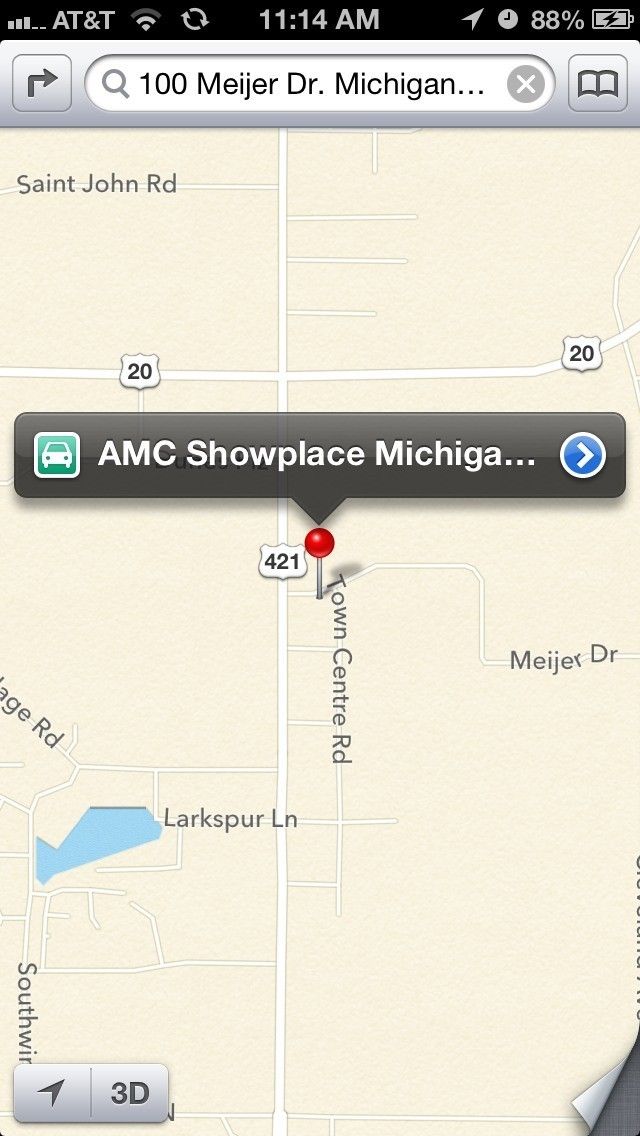Get driving directions via the car icon
This screenshot has height=1136, width=640.
(57, 455)
